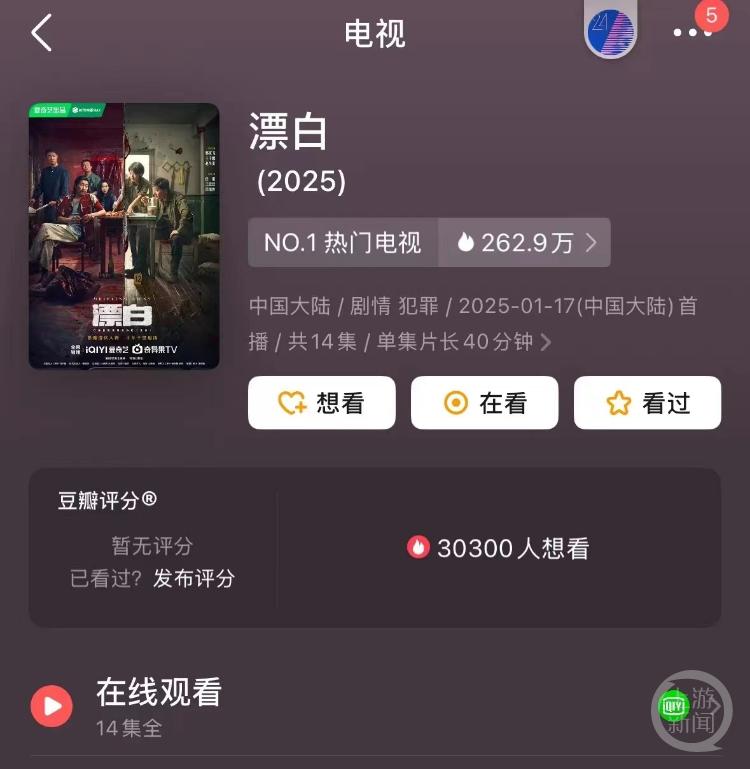The image size is (750, 769).
Task: Expand the show details info line
Action: pos(545,342)
